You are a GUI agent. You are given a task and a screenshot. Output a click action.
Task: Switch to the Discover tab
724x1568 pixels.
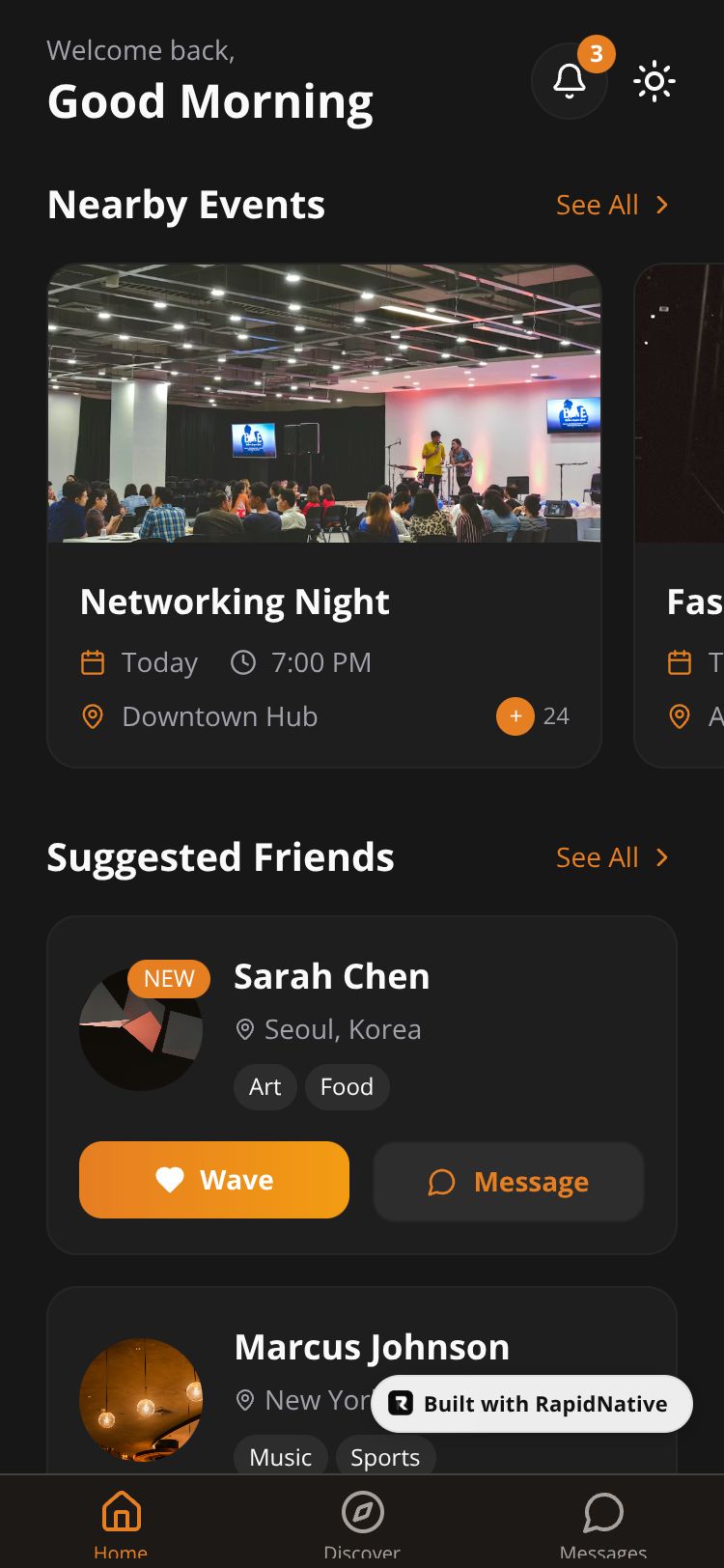coord(362,1521)
